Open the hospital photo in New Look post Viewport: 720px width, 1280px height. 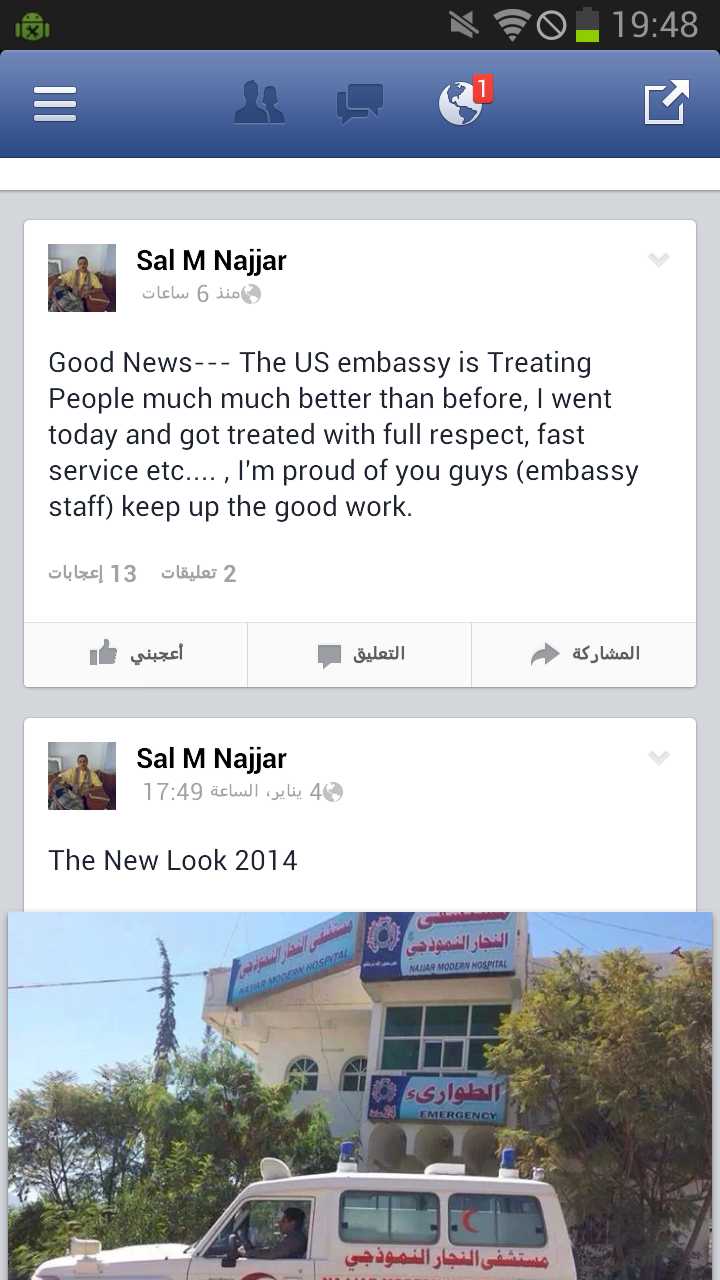[x=360, y=1095]
